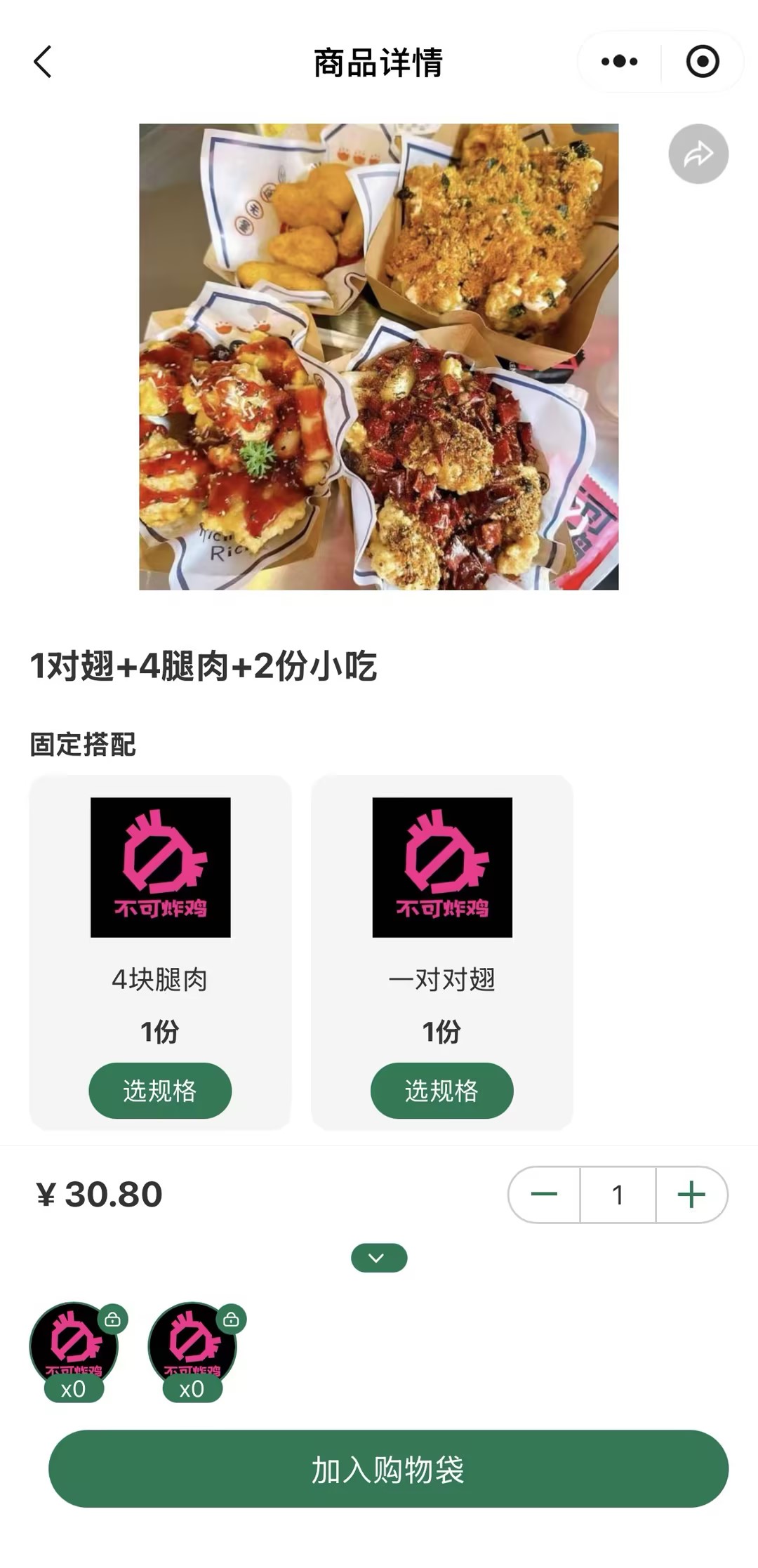This screenshot has height=1568, width=758.
Task: Collapse the panel with the down chevron
Action: (379, 1257)
